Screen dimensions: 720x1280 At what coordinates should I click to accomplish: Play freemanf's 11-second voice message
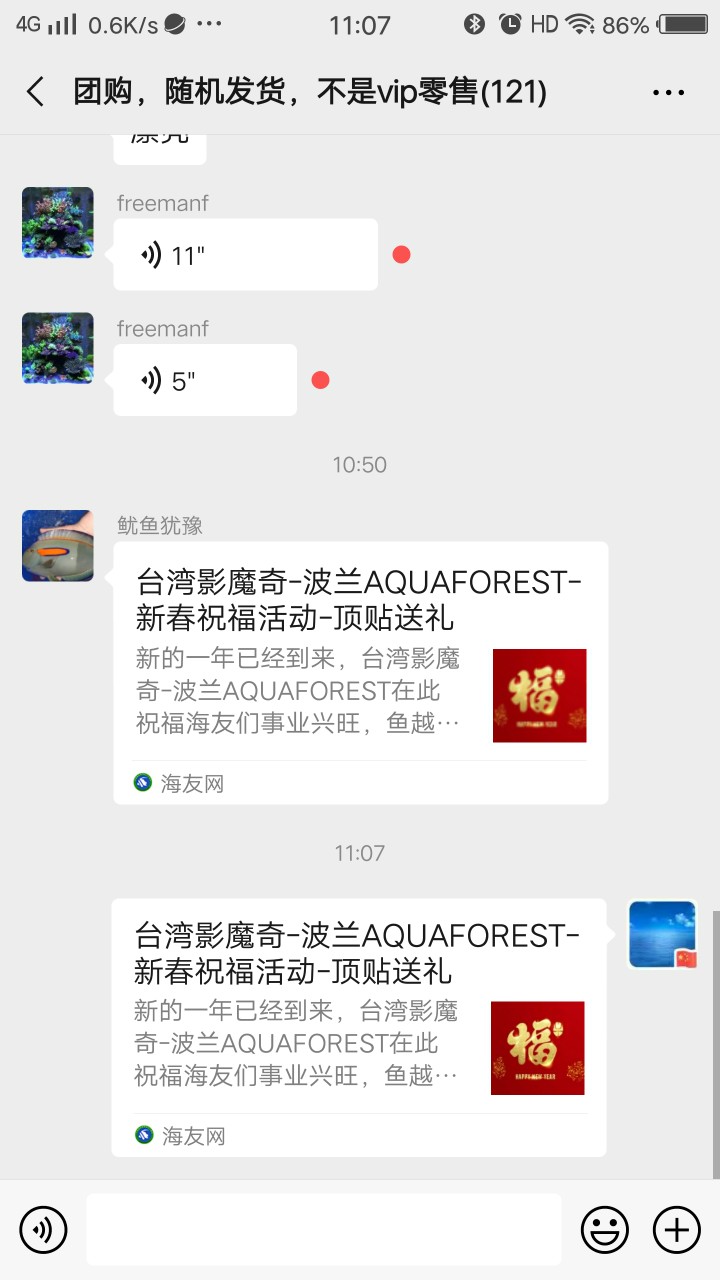click(x=245, y=255)
